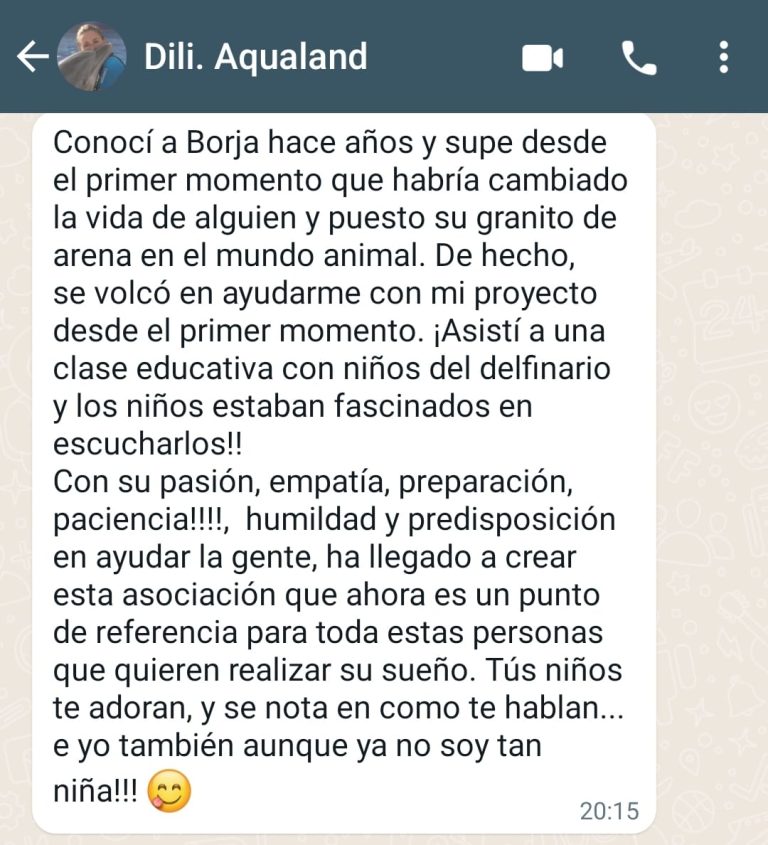Start a voice call with Dili. Aqualand
Image resolution: width=768 pixels, height=845 pixels.
tap(639, 58)
